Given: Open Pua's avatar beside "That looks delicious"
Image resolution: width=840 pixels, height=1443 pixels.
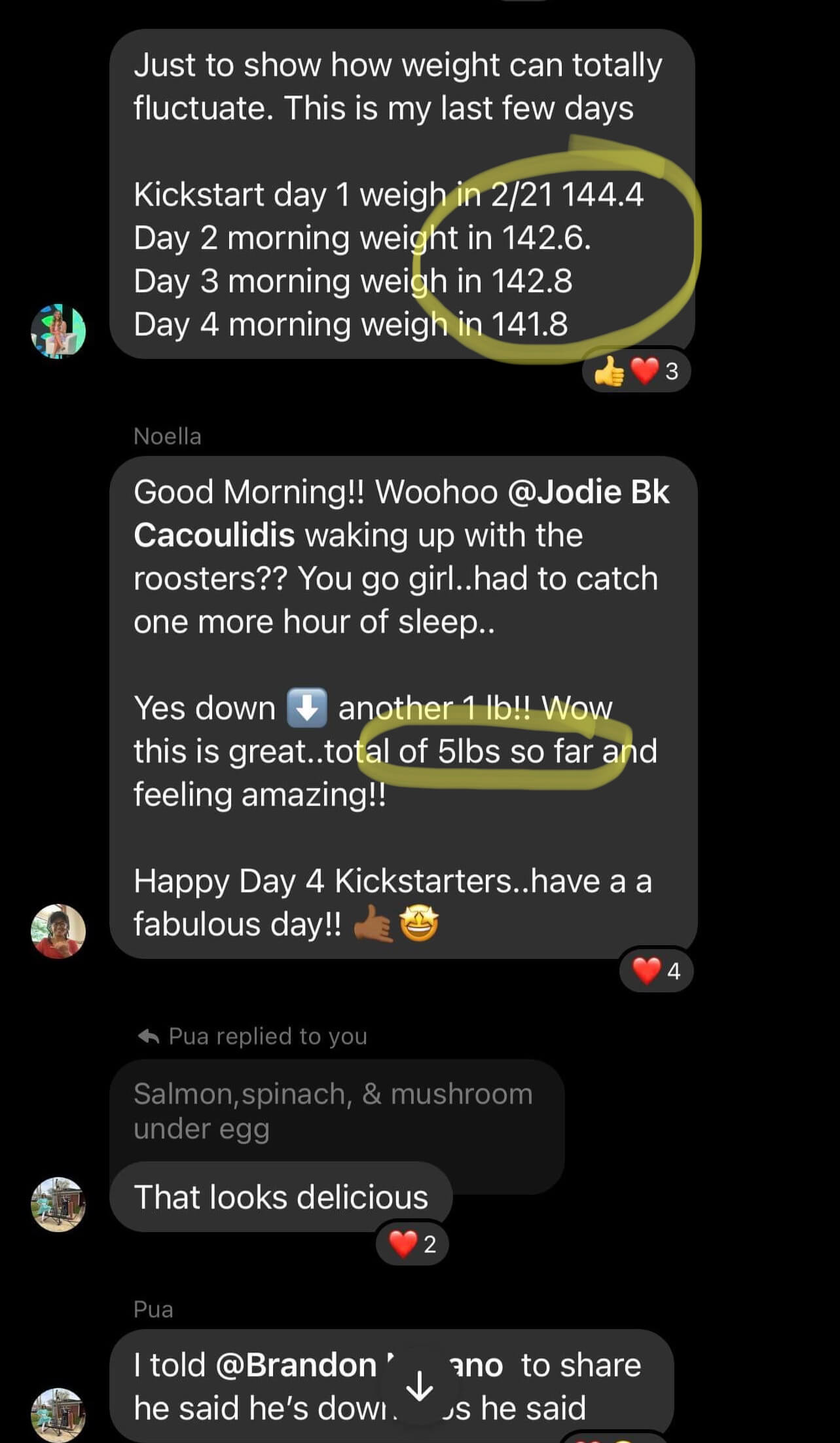Looking at the screenshot, I should coord(58,1204).
